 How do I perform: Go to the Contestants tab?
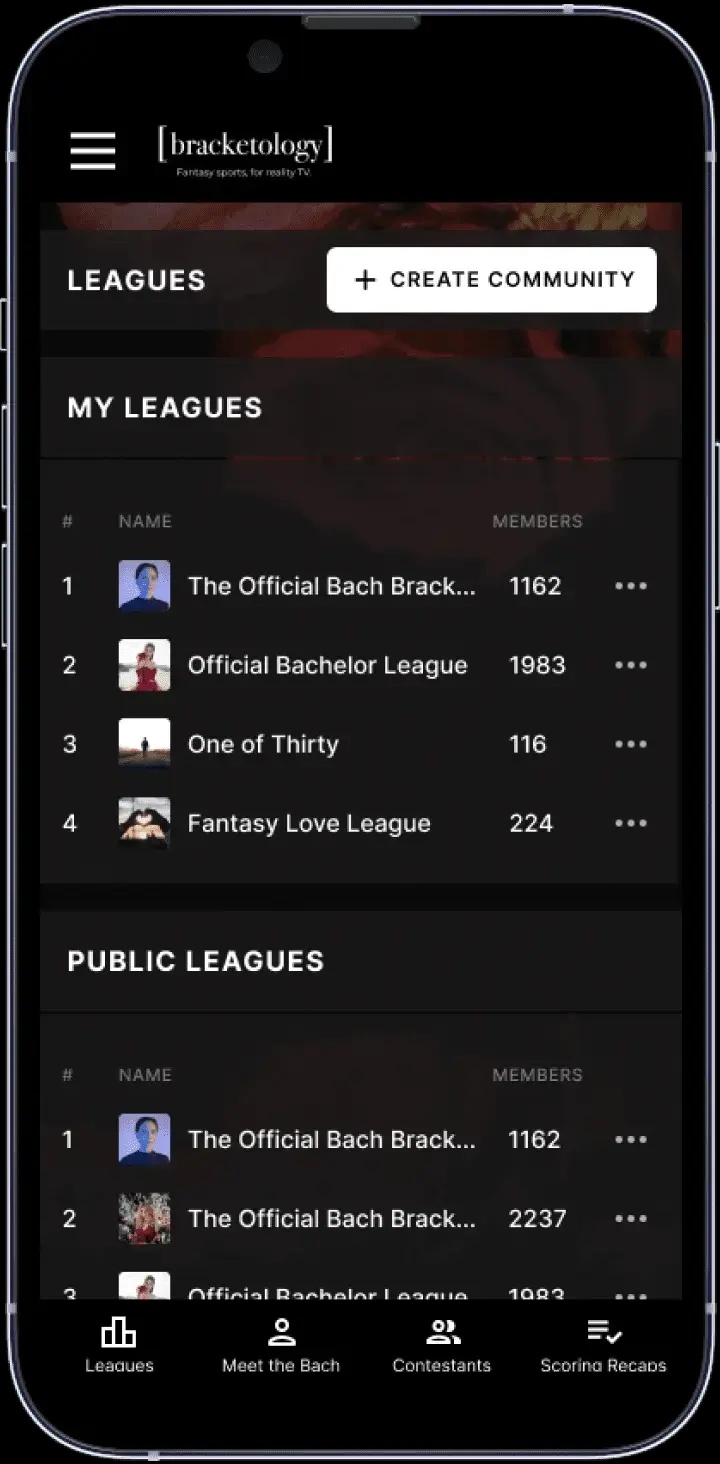click(441, 1345)
